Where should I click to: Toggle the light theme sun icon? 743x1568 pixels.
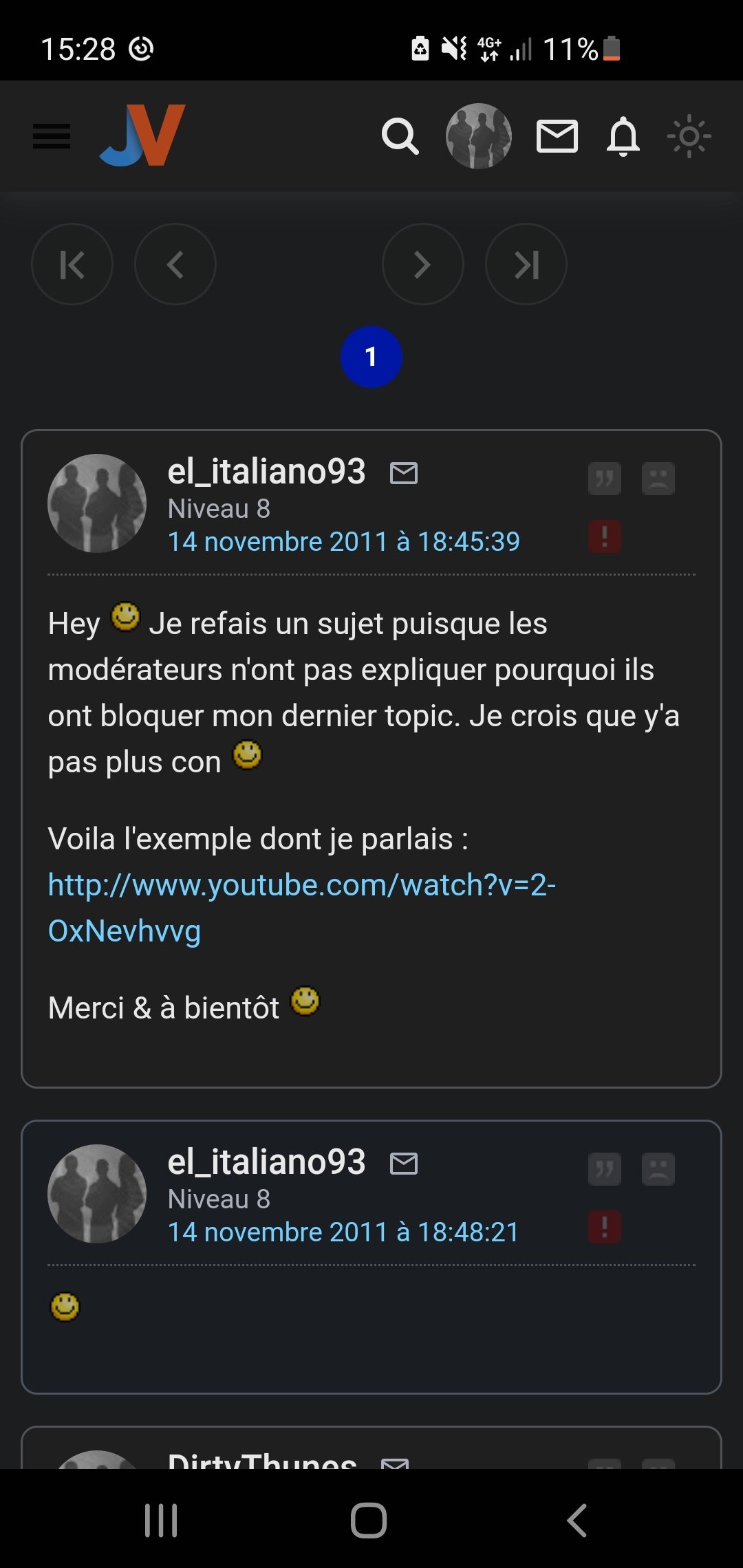click(x=689, y=136)
